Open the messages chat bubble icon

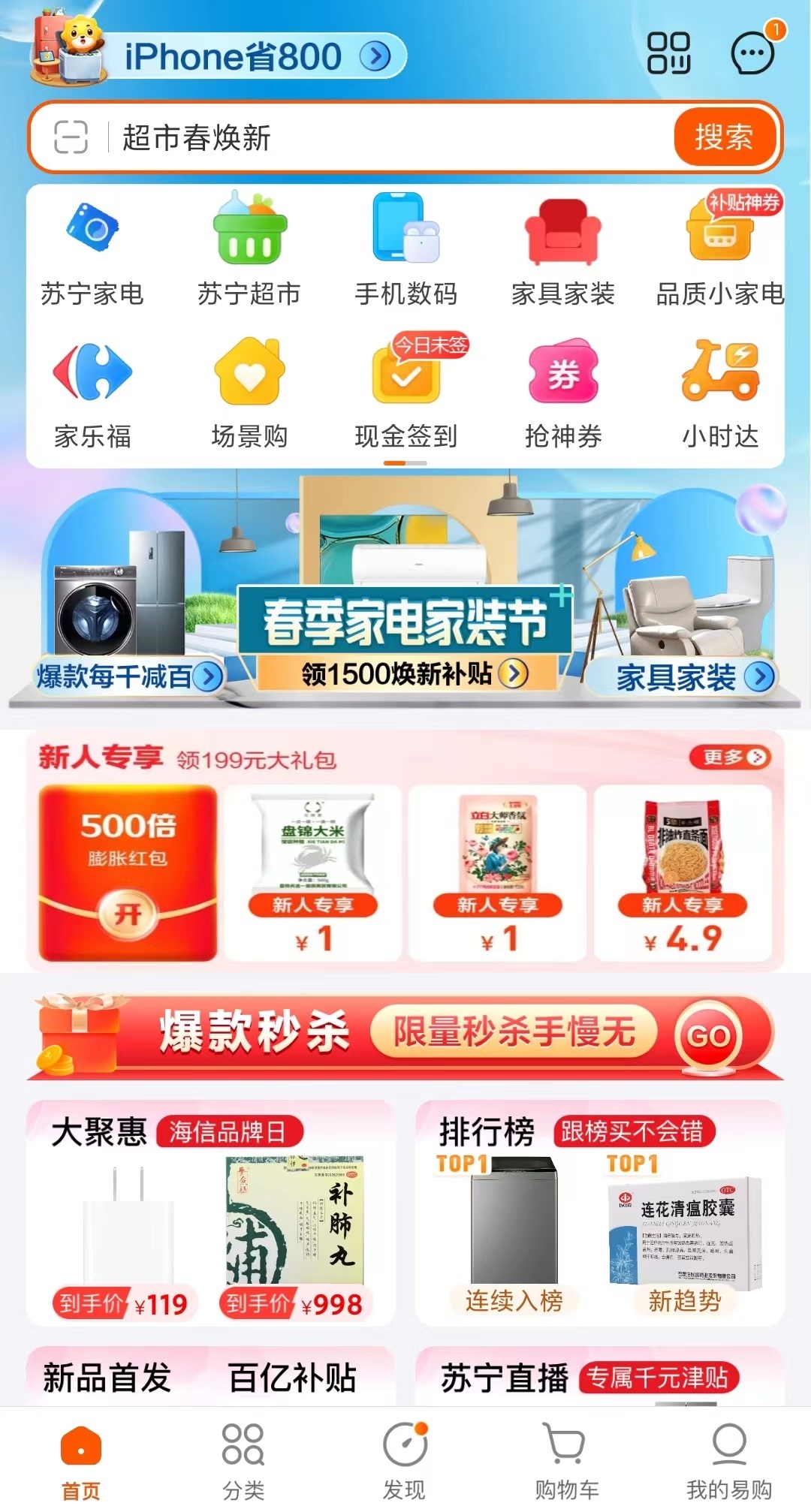point(752,54)
